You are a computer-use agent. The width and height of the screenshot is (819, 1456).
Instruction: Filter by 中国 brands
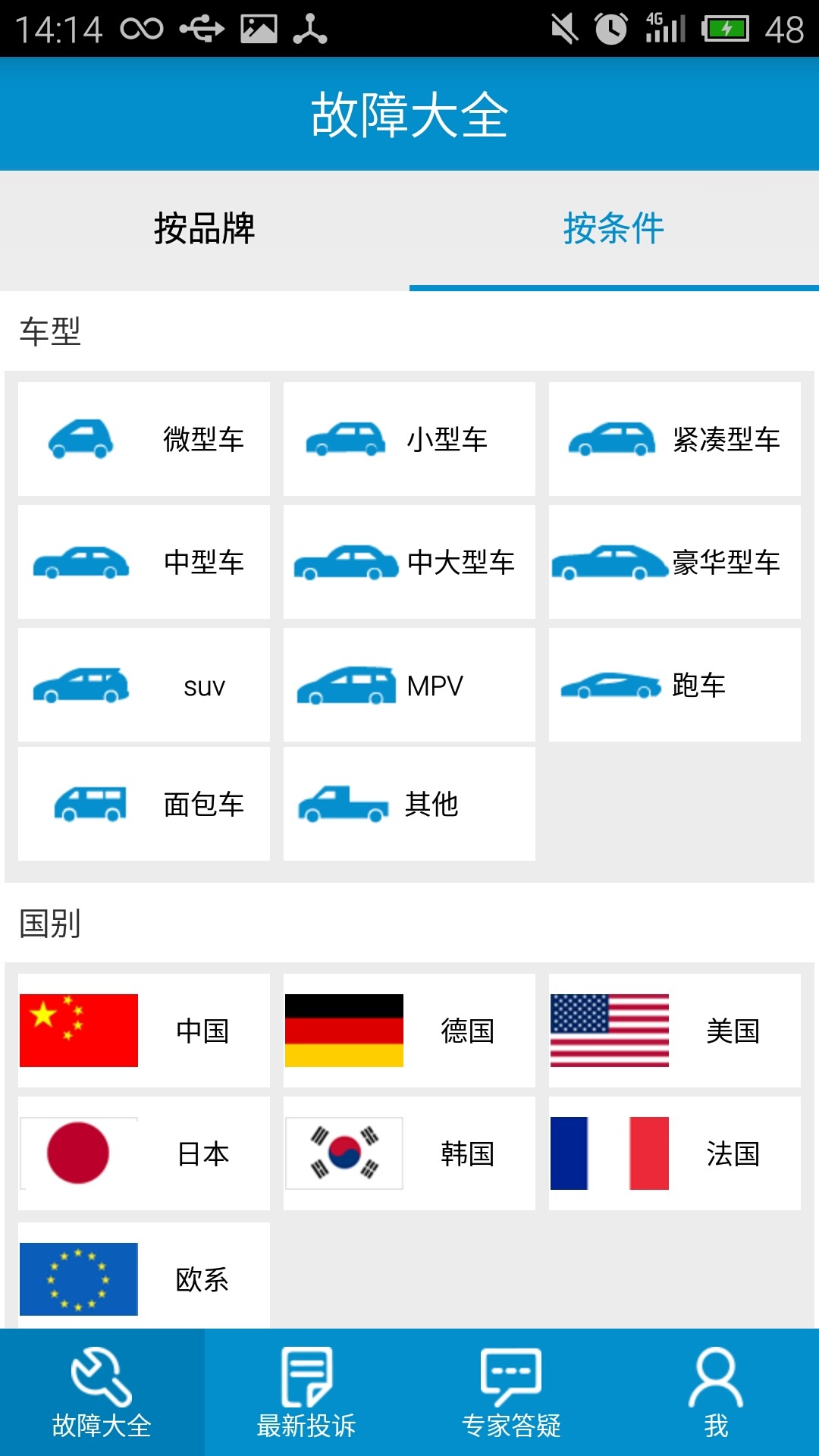tap(144, 1031)
